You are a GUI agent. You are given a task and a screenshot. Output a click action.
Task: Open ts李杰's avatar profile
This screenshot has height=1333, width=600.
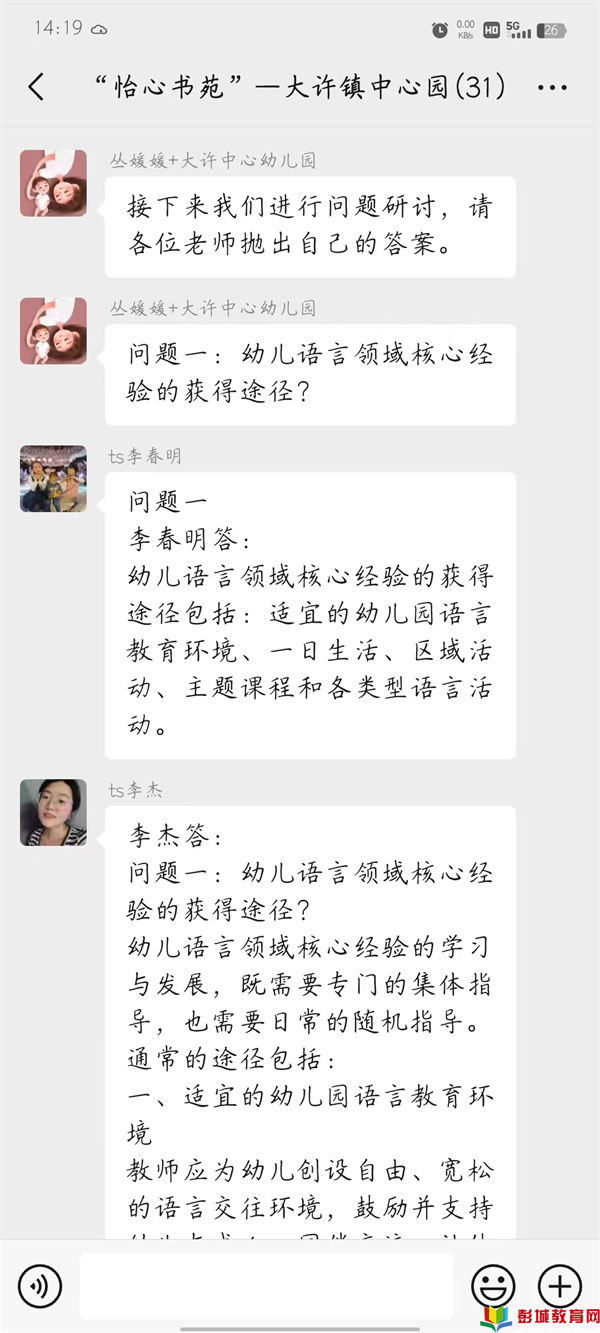click(53, 812)
